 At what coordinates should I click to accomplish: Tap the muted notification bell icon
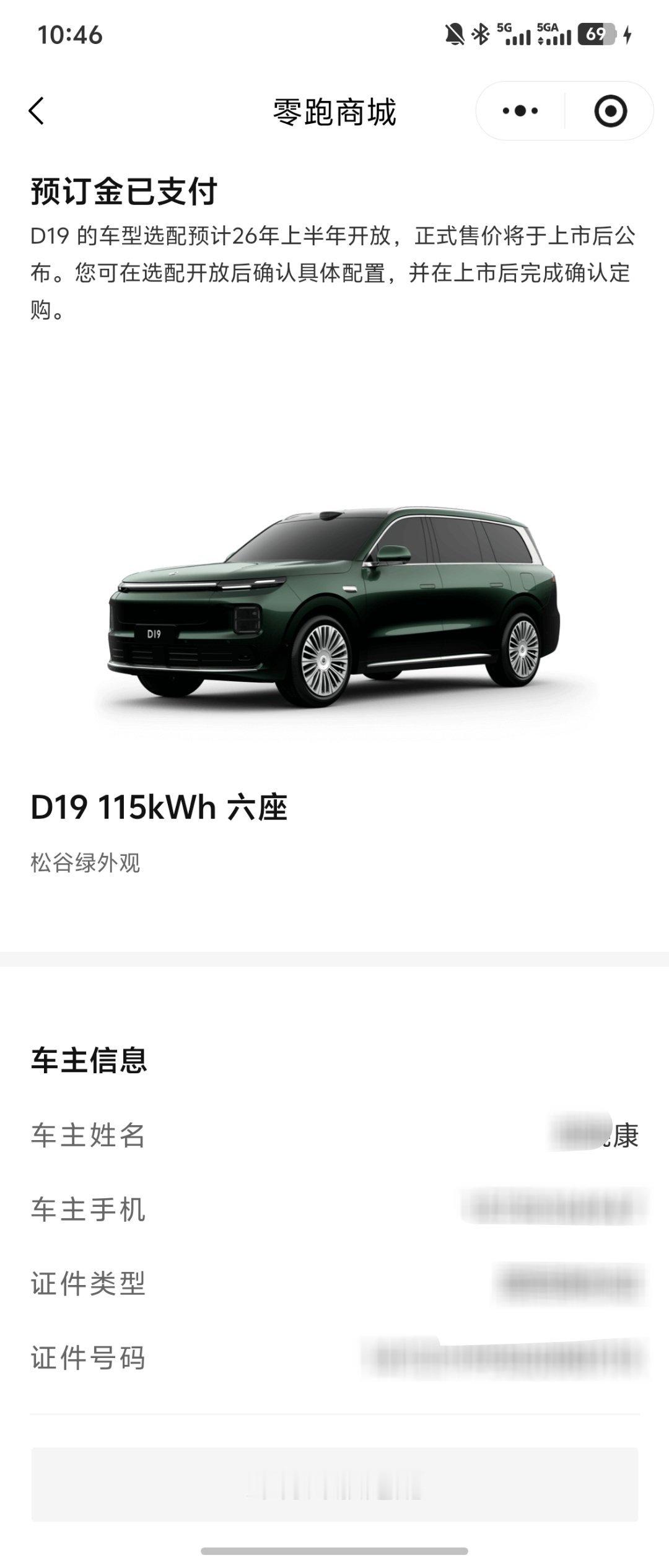(455, 35)
